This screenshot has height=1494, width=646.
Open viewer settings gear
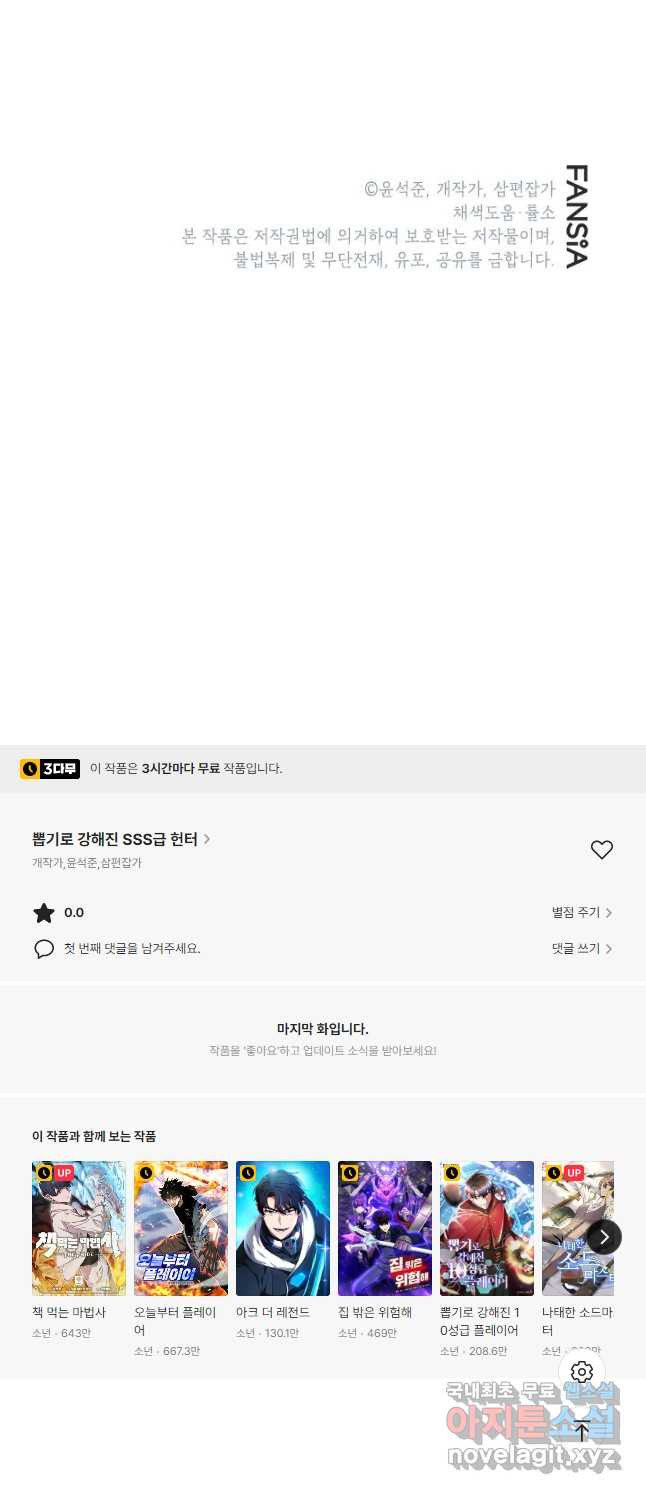(582, 1372)
